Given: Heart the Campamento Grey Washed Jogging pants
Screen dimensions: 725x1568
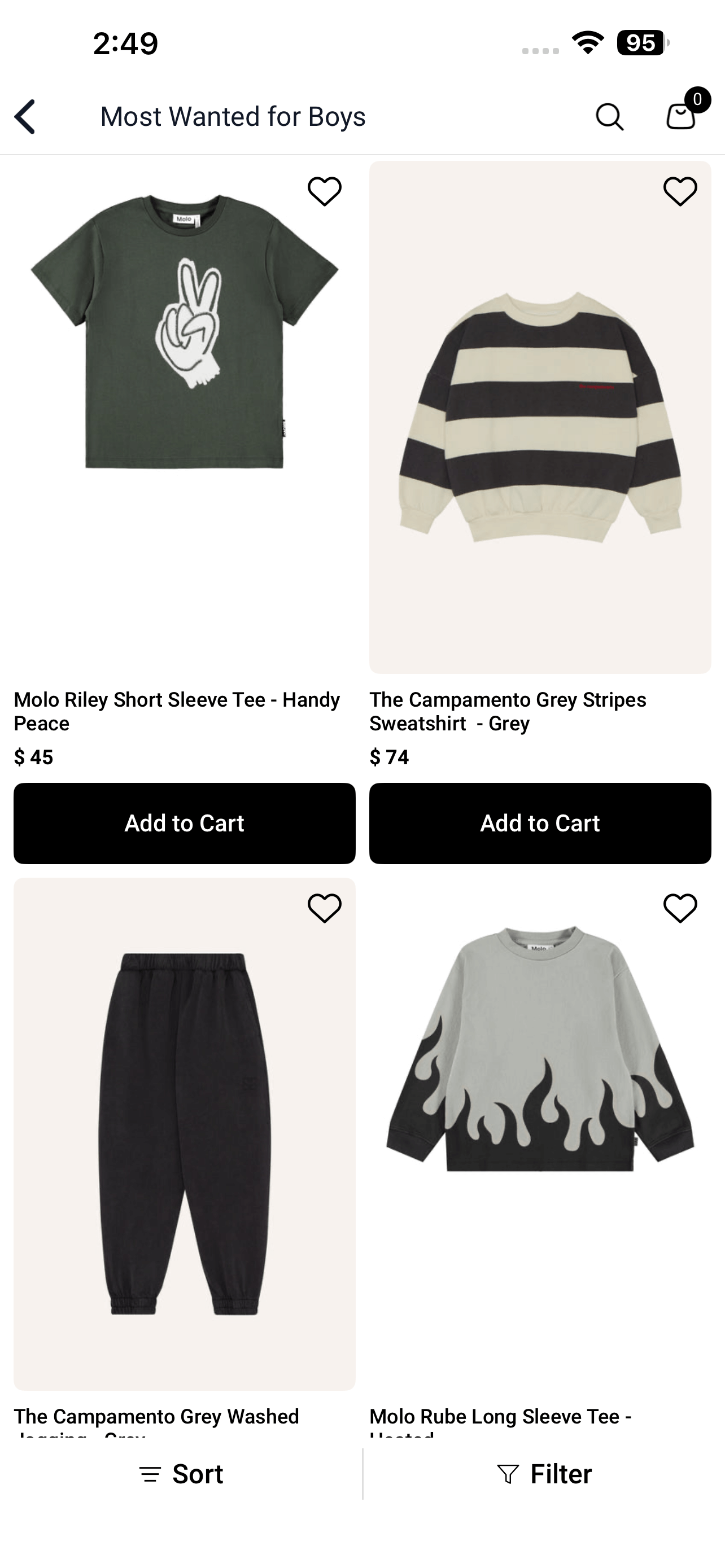Looking at the screenshot, I should [325, 908].
